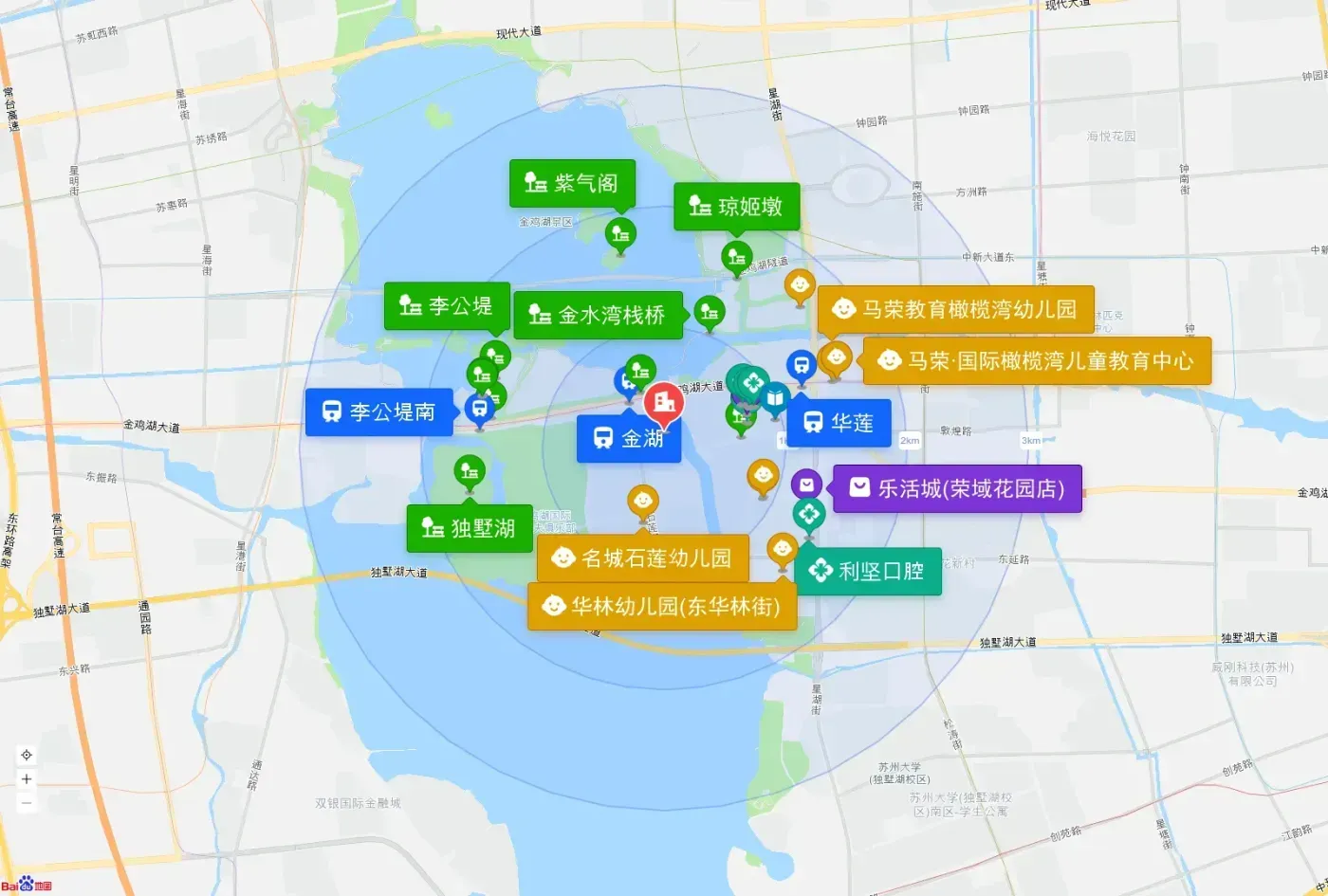Open the 乐活城(荣域花园店) shopping label
The height and width of the screenshot is (896, 1328).
coord(957,488)
